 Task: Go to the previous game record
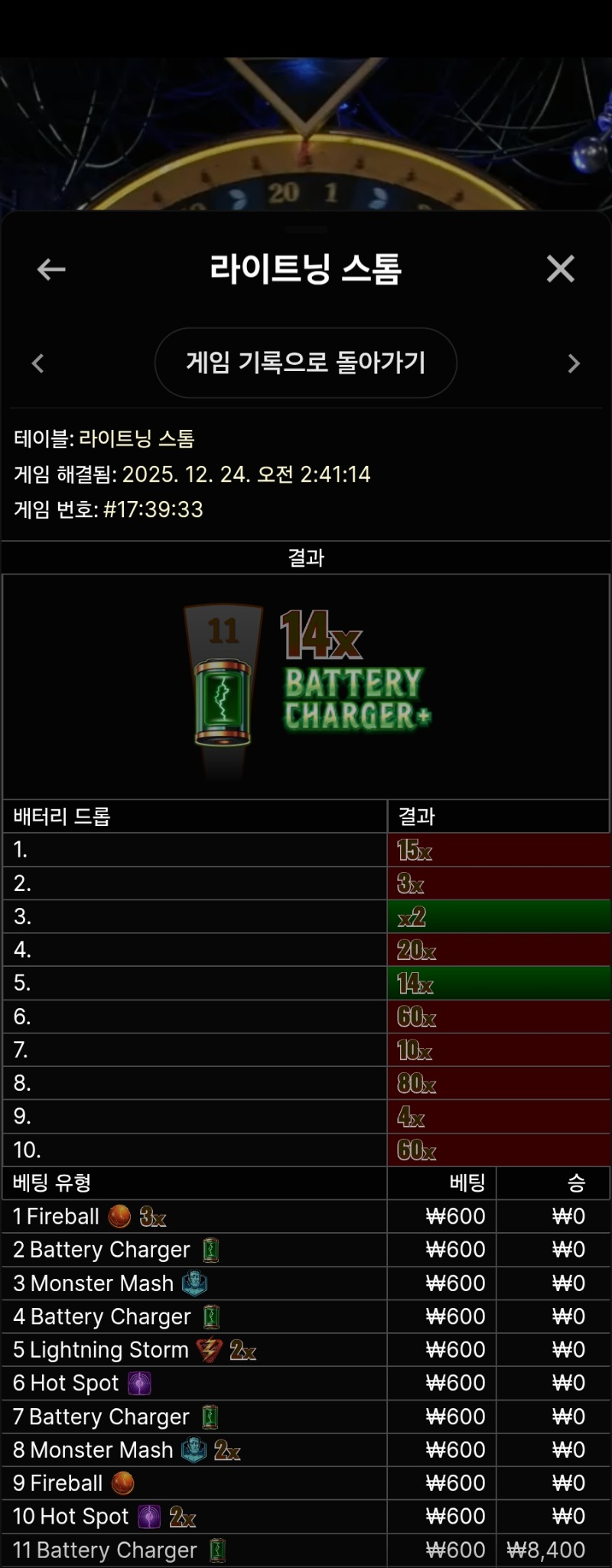(x=38, y=363)
